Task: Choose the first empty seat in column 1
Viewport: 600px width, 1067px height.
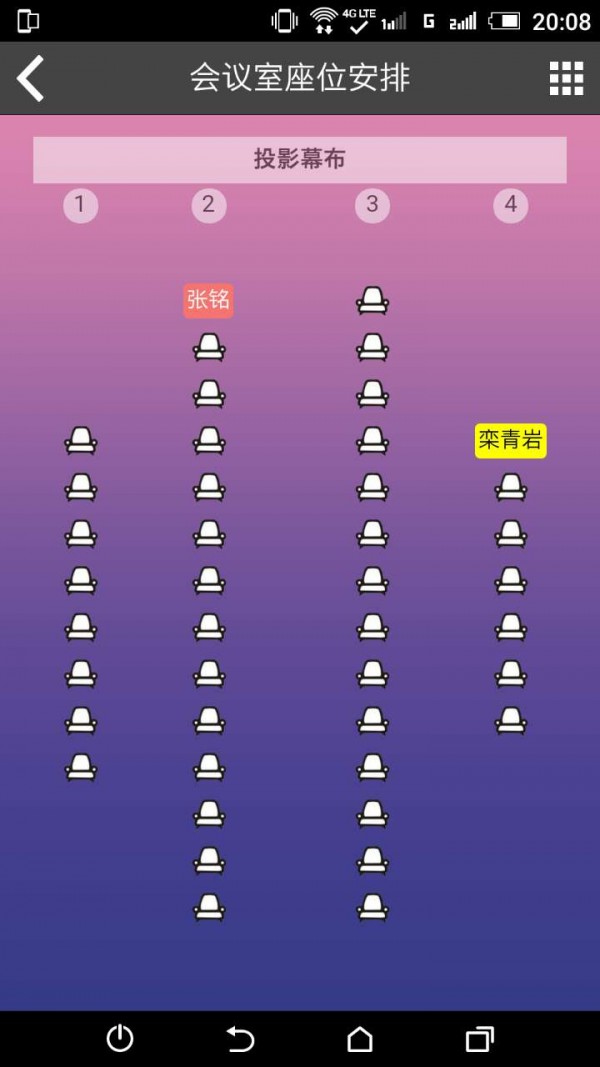Action: pyautogui.click(x=80, y=440)
